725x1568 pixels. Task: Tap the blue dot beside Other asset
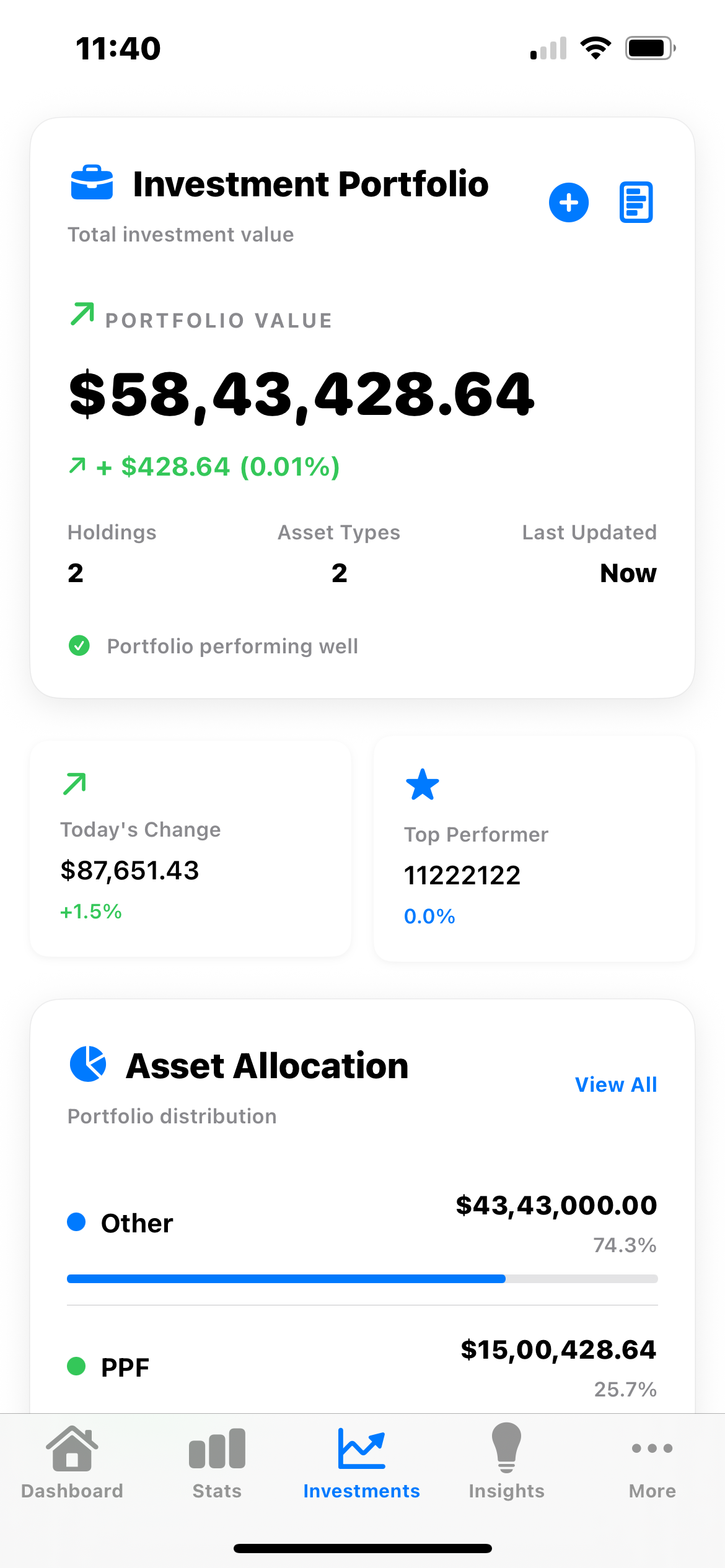coord(77,1222)
